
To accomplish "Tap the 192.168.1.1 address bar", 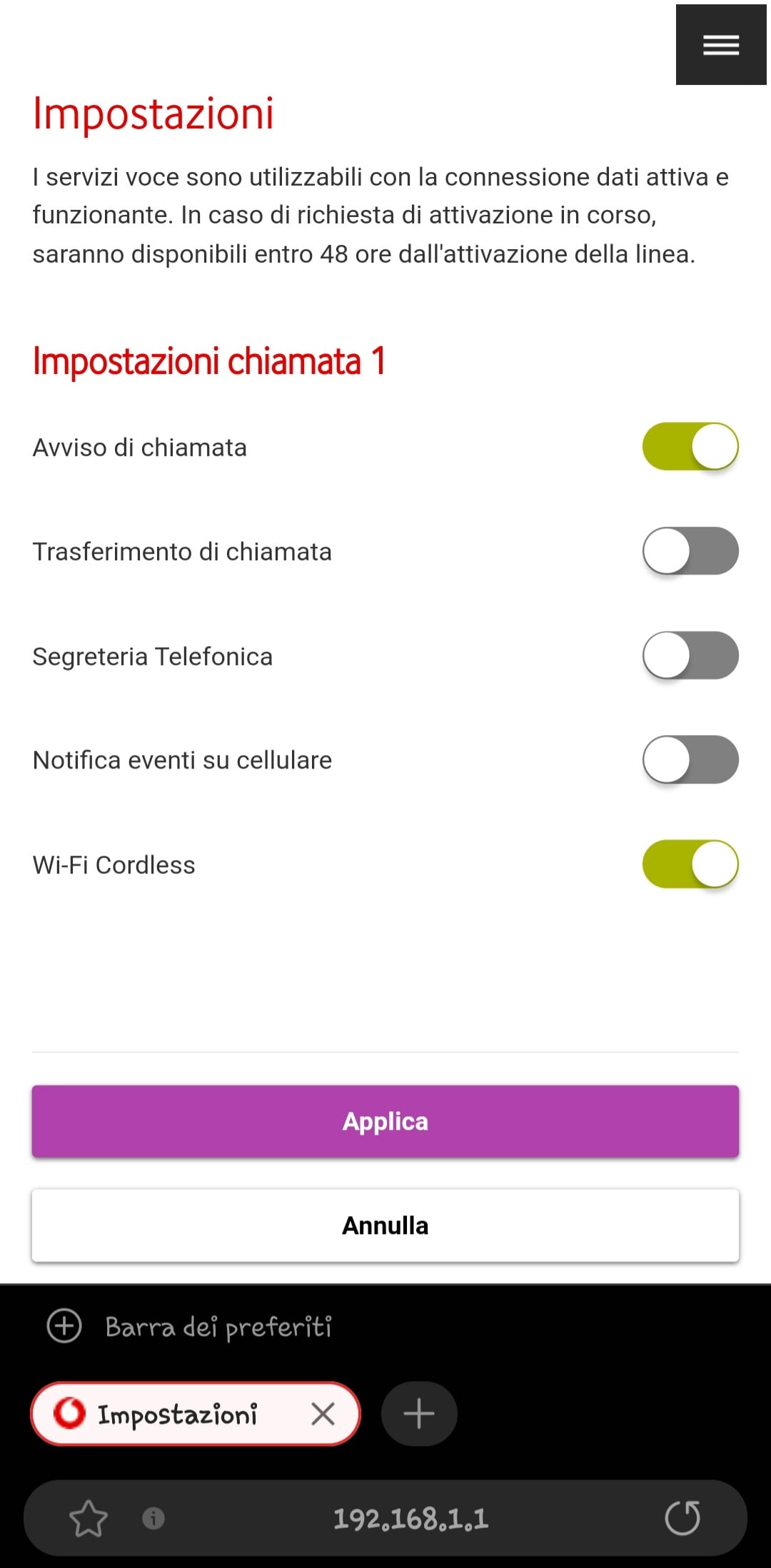I will tap(410, 1518).
